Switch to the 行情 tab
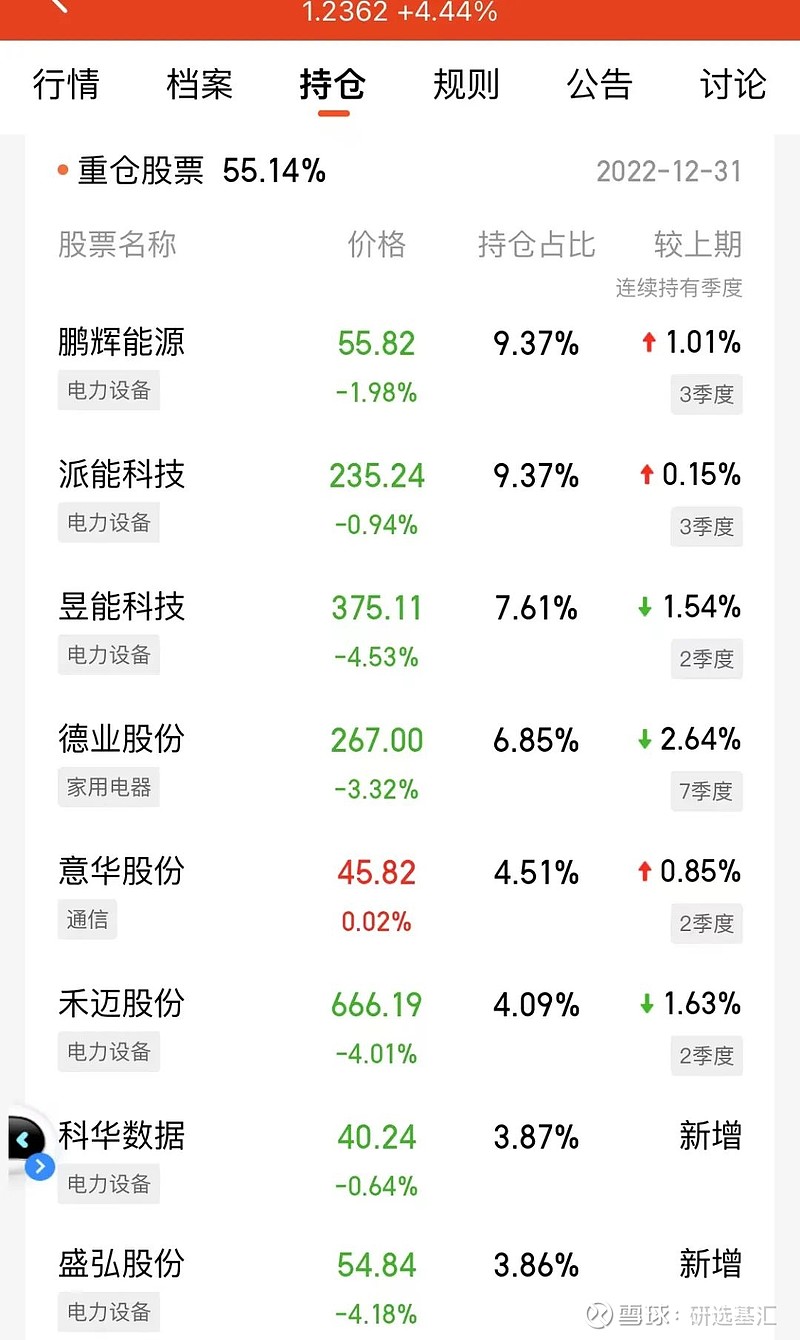This screenshot has height=1340, width=800. [66, 84]
